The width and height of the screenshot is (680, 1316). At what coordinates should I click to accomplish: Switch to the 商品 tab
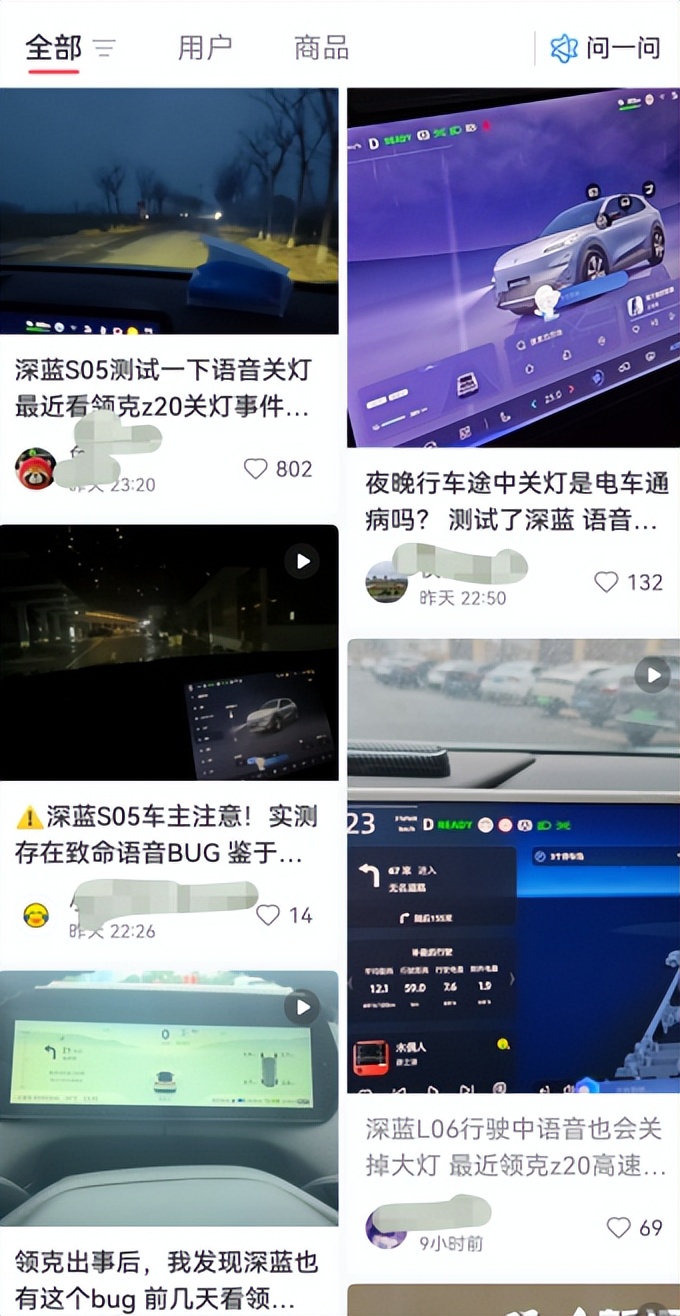(321, 47)
